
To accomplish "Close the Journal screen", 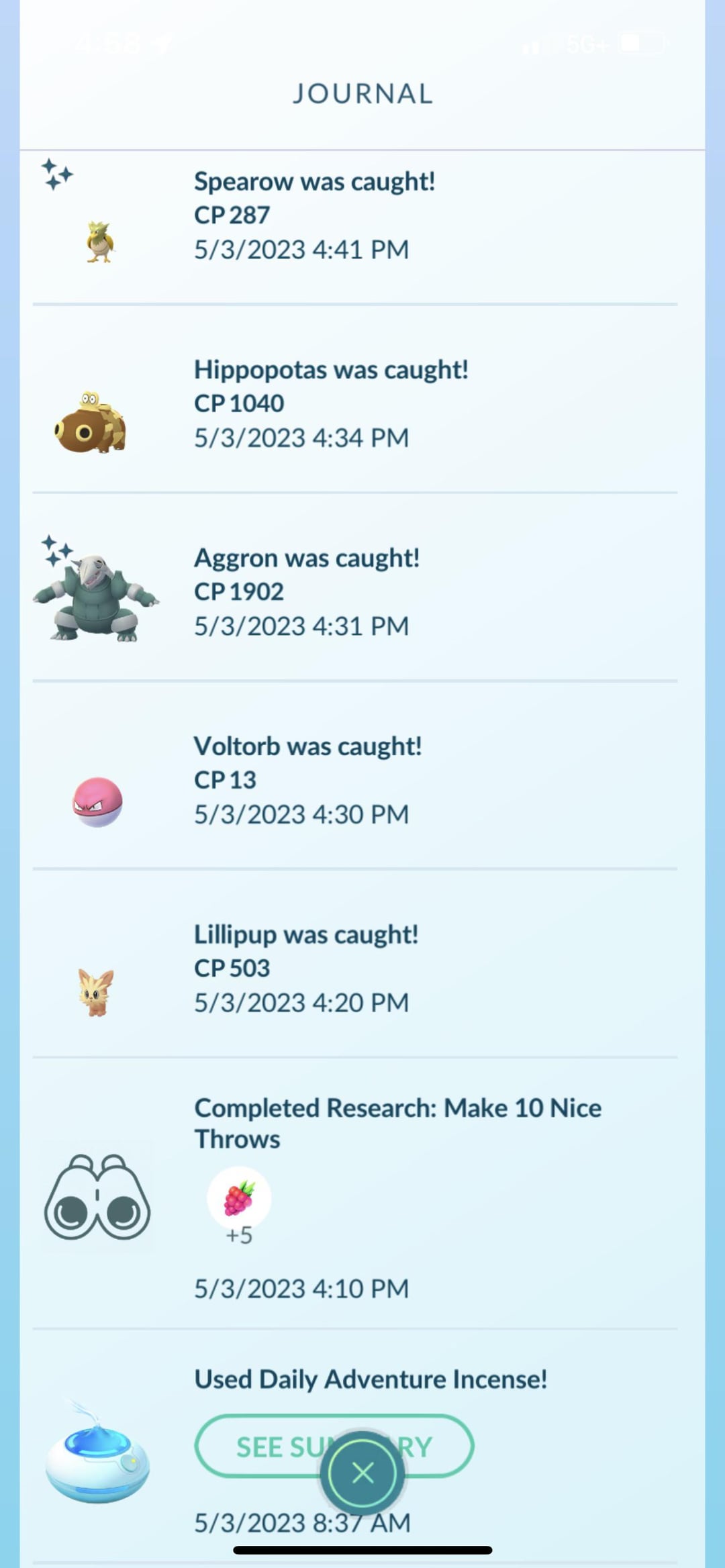I will (x=362, y=1473).
